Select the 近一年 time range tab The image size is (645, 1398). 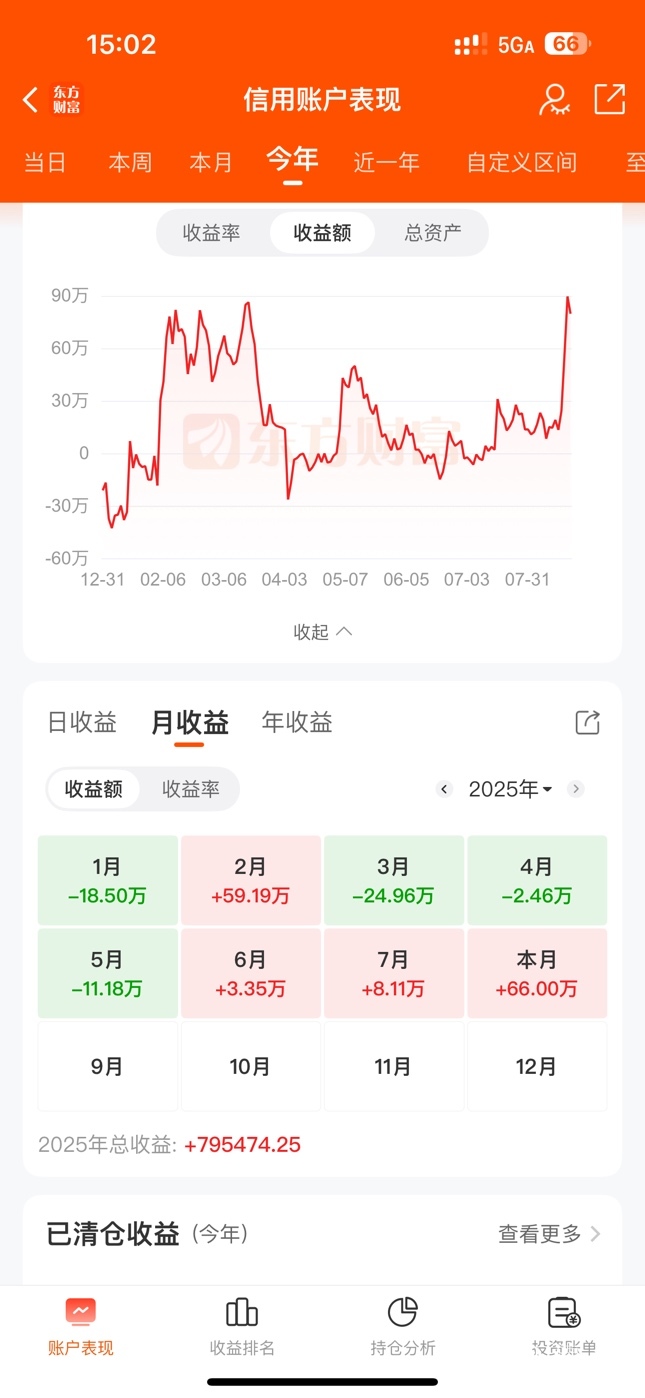[x=386, y=162]
